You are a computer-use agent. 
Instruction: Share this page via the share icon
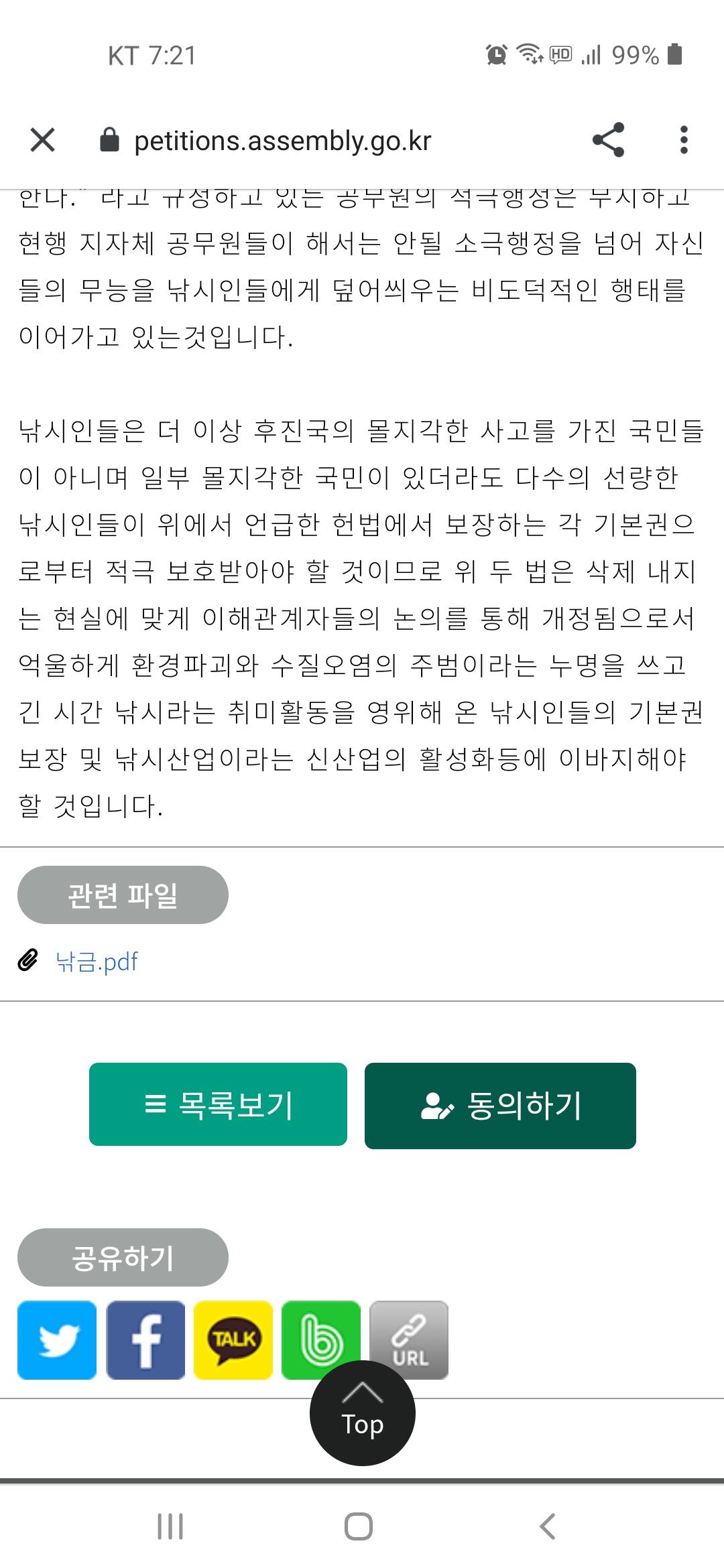click(608, 140)
